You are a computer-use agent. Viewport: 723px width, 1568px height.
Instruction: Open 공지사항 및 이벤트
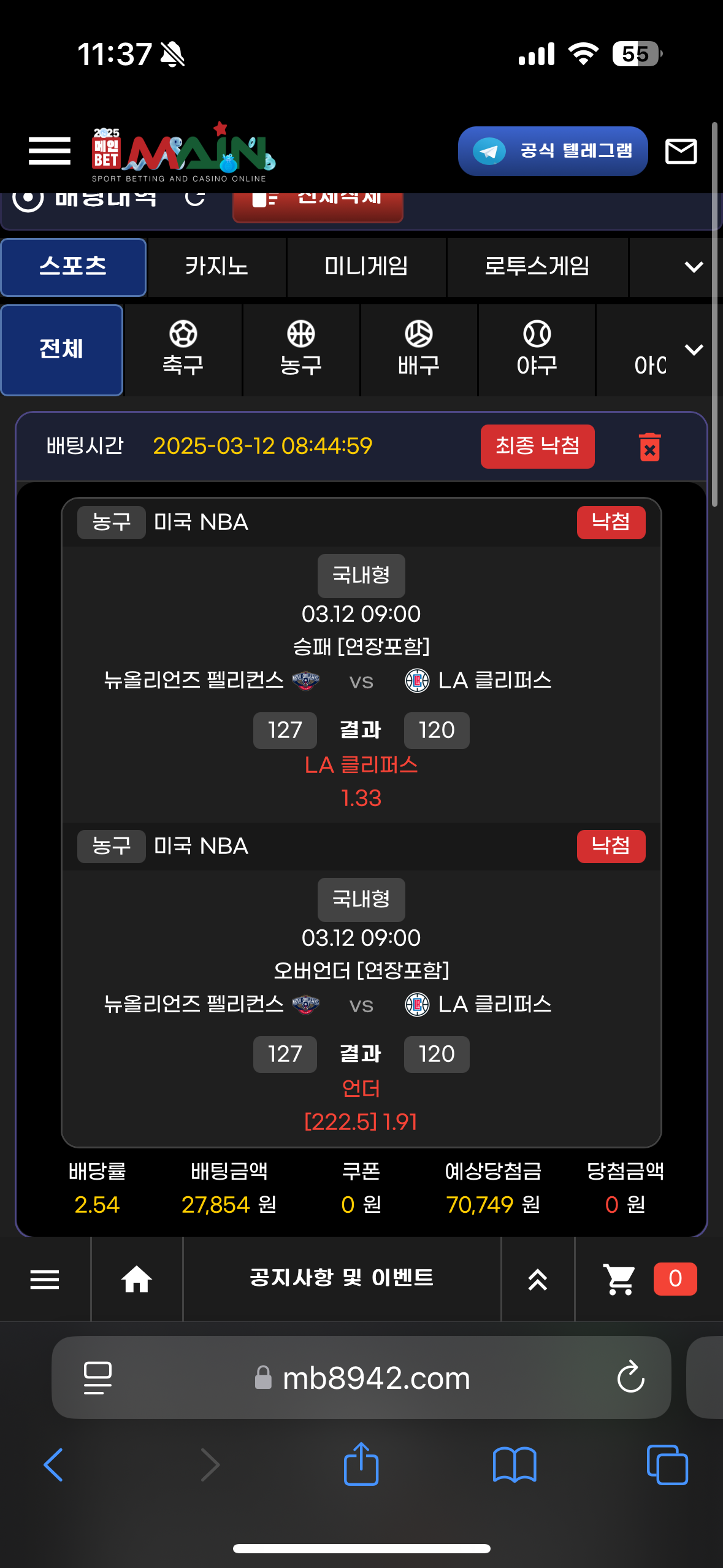coord(342,1278)
